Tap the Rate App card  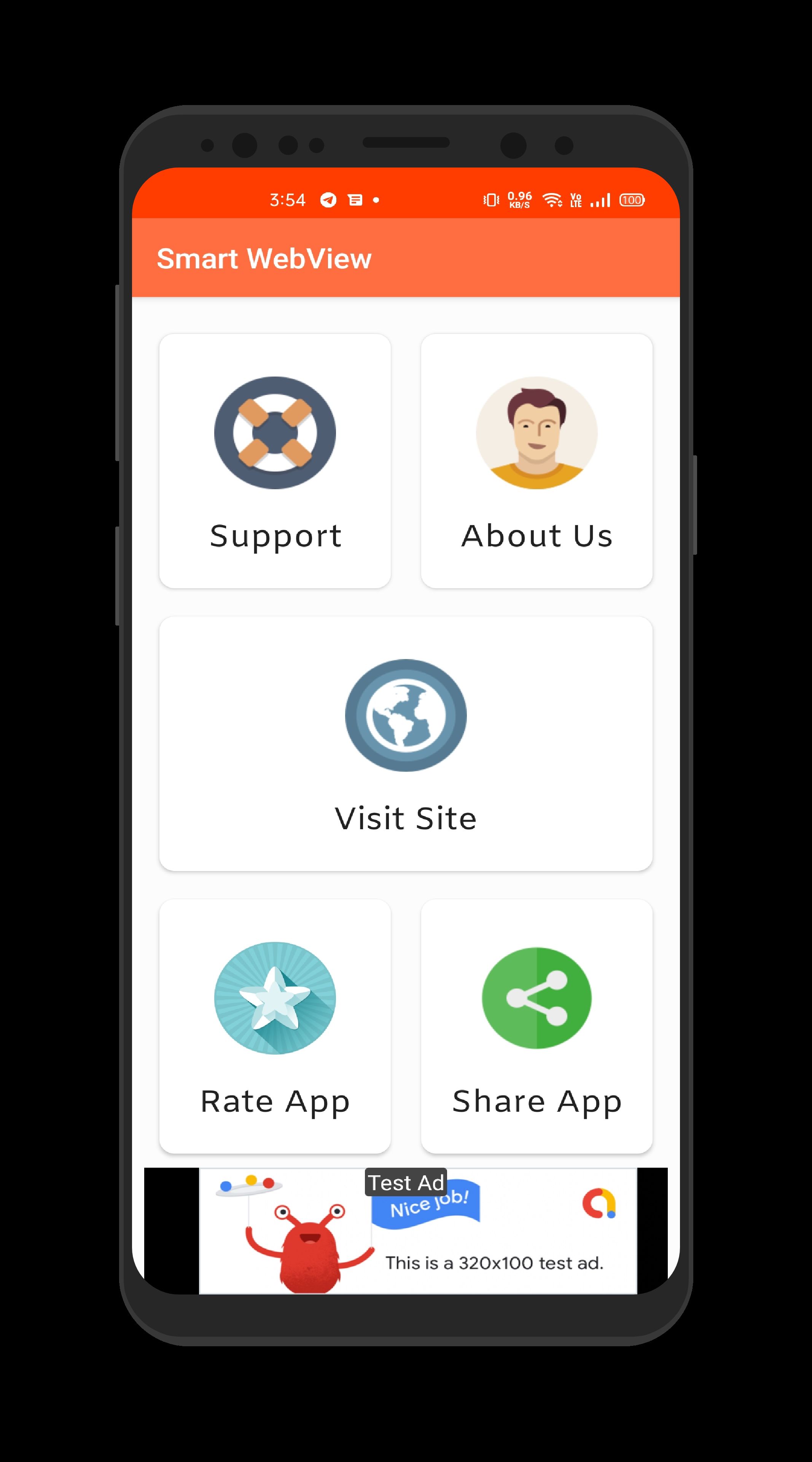click(x=275, y=1026)
